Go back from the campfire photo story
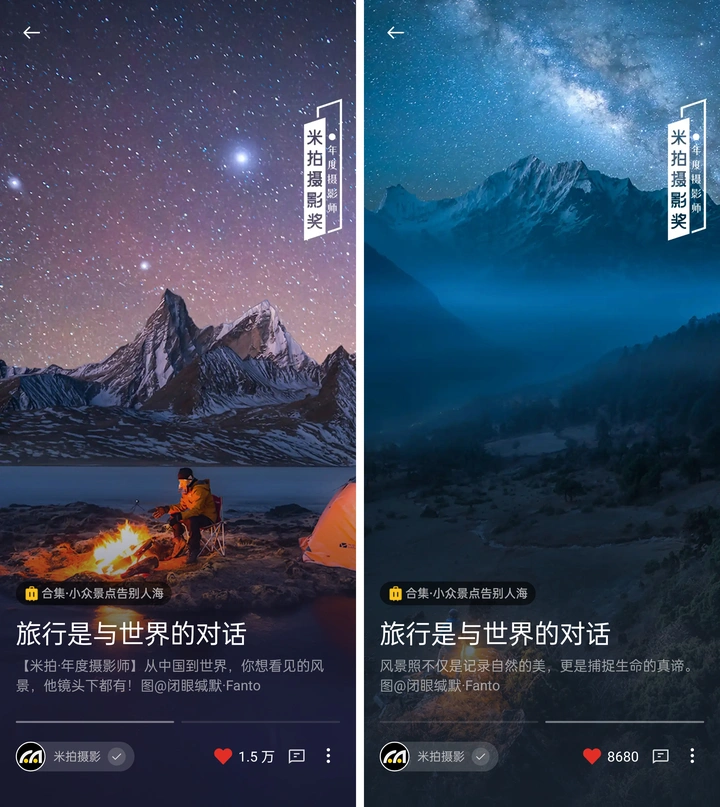The width and height of the screenshot is (720, 807). point(32,33)
